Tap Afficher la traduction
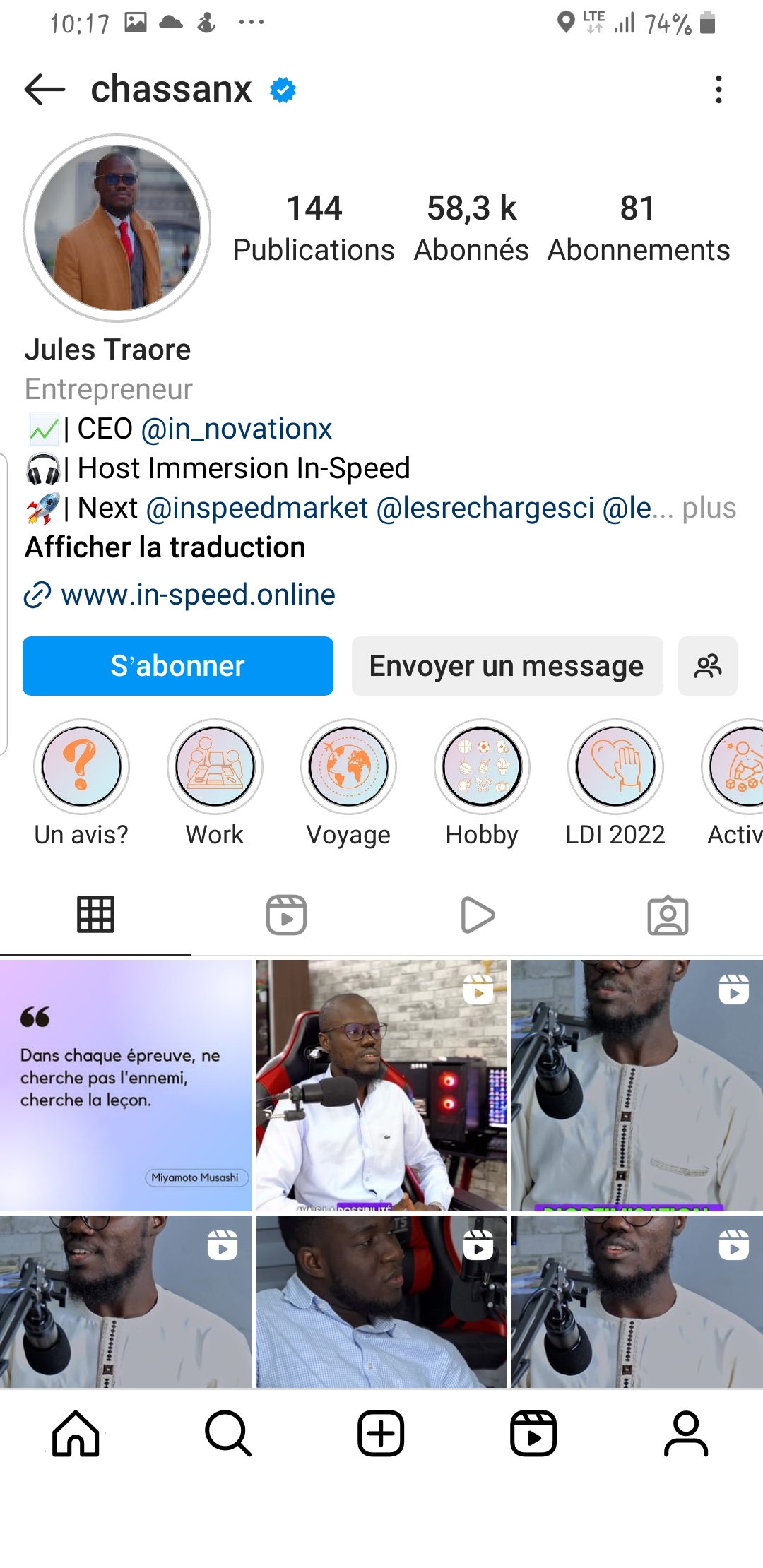 click(165, 547)
